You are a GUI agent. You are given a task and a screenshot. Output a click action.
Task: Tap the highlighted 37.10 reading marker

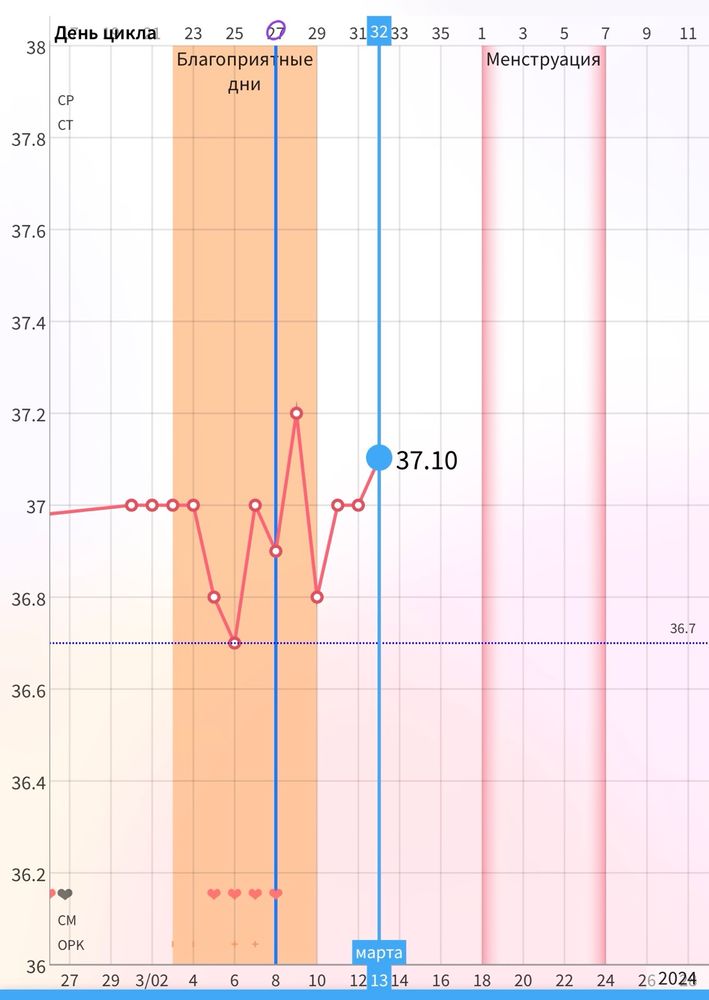[379, 458]
